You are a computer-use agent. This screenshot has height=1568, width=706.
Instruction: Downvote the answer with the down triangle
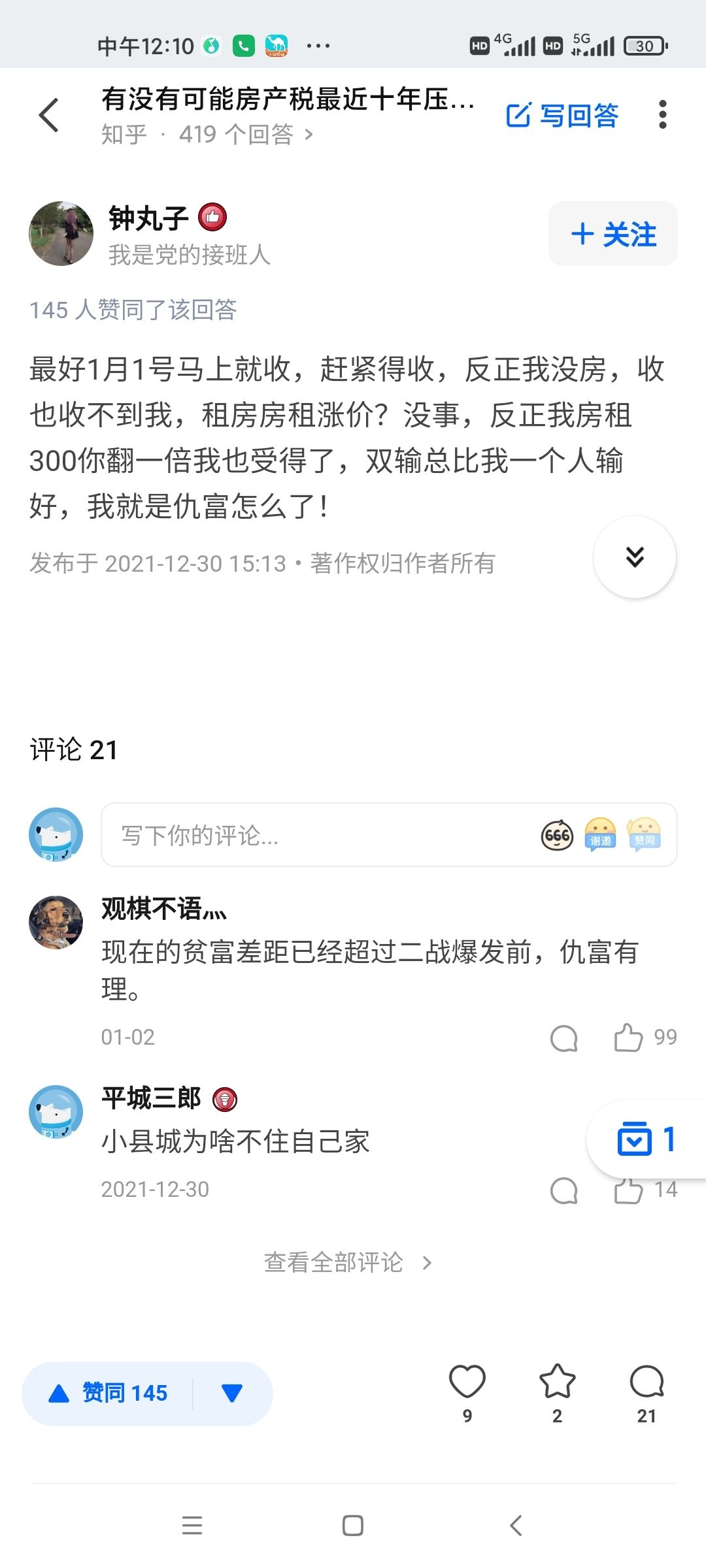coord(232,1394)
